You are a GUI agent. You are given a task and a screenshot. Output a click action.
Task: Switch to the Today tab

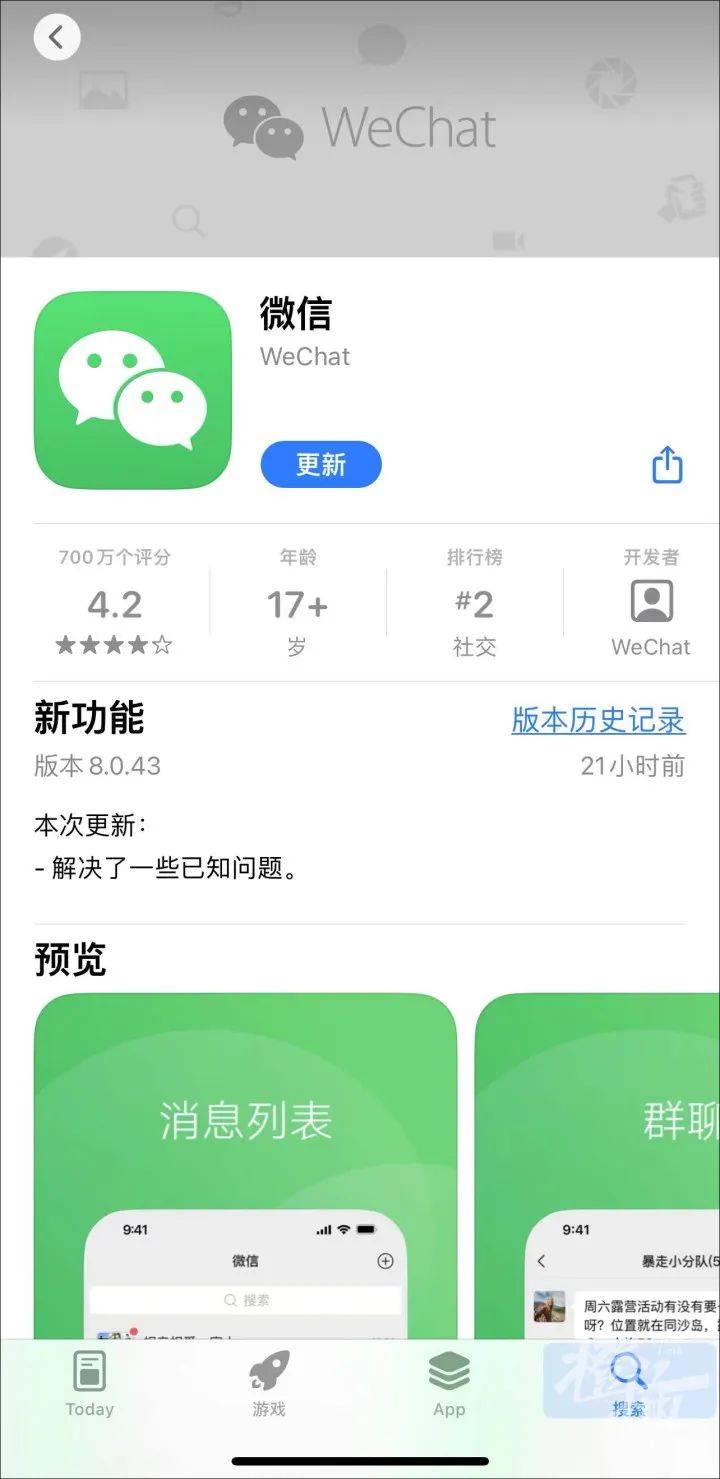(x=89, y=1384)
